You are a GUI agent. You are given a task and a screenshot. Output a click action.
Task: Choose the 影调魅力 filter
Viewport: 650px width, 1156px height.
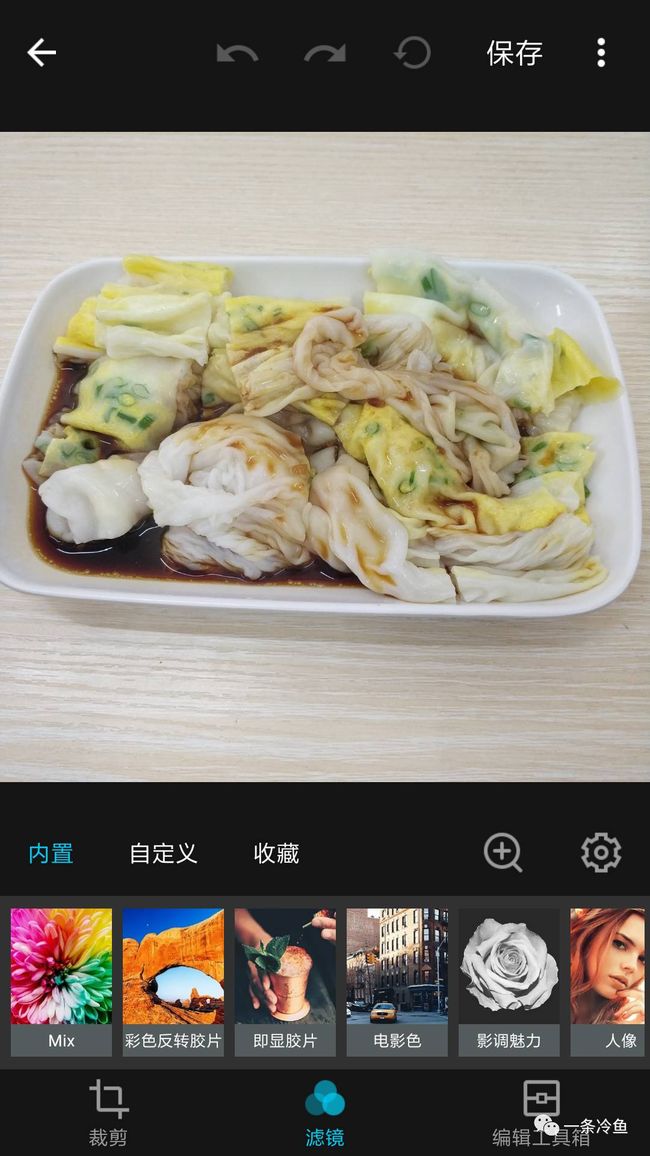pyautogui.click(x=509, y=982)
